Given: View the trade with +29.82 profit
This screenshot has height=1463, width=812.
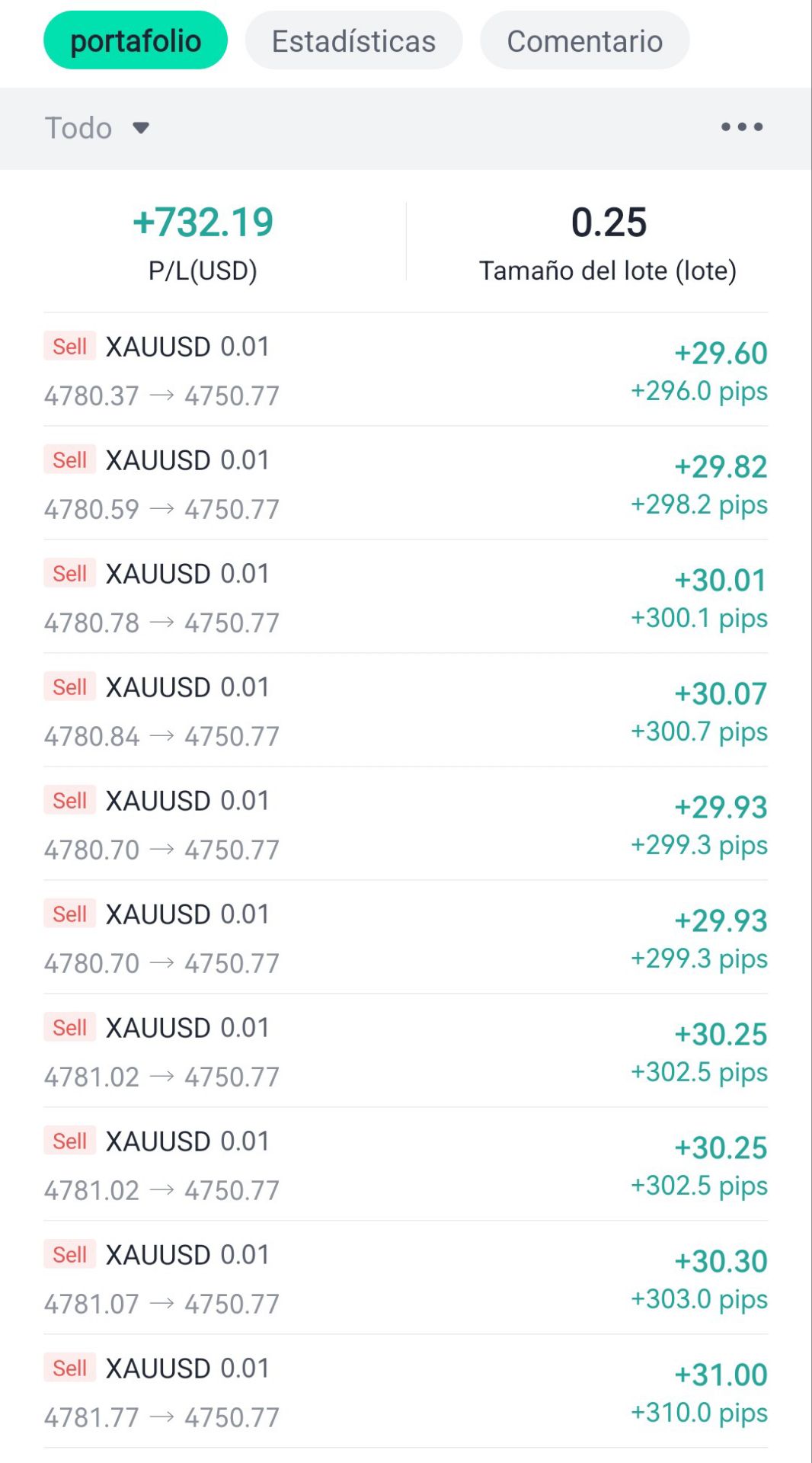Looking at the screenshot, I should (405, 484).
